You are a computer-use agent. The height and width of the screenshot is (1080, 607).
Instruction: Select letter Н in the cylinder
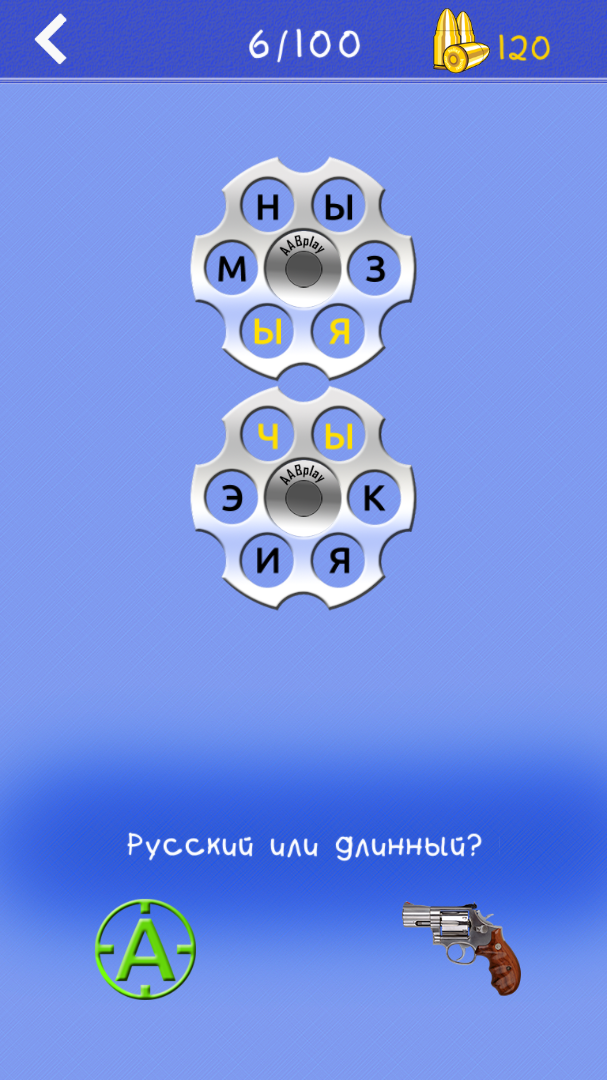click(x=267, y=207)
